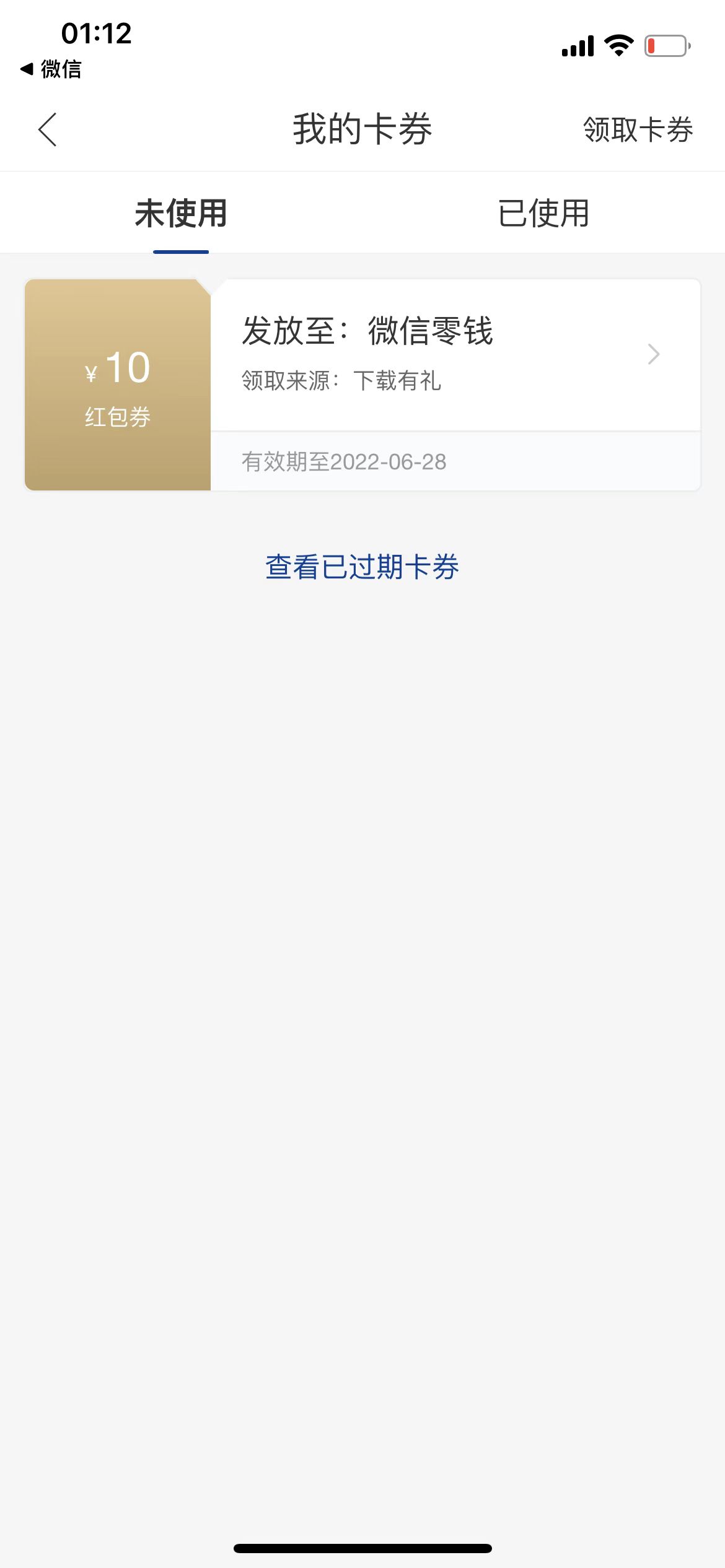Go back using the top-left arrow

[x=48, y=129]
